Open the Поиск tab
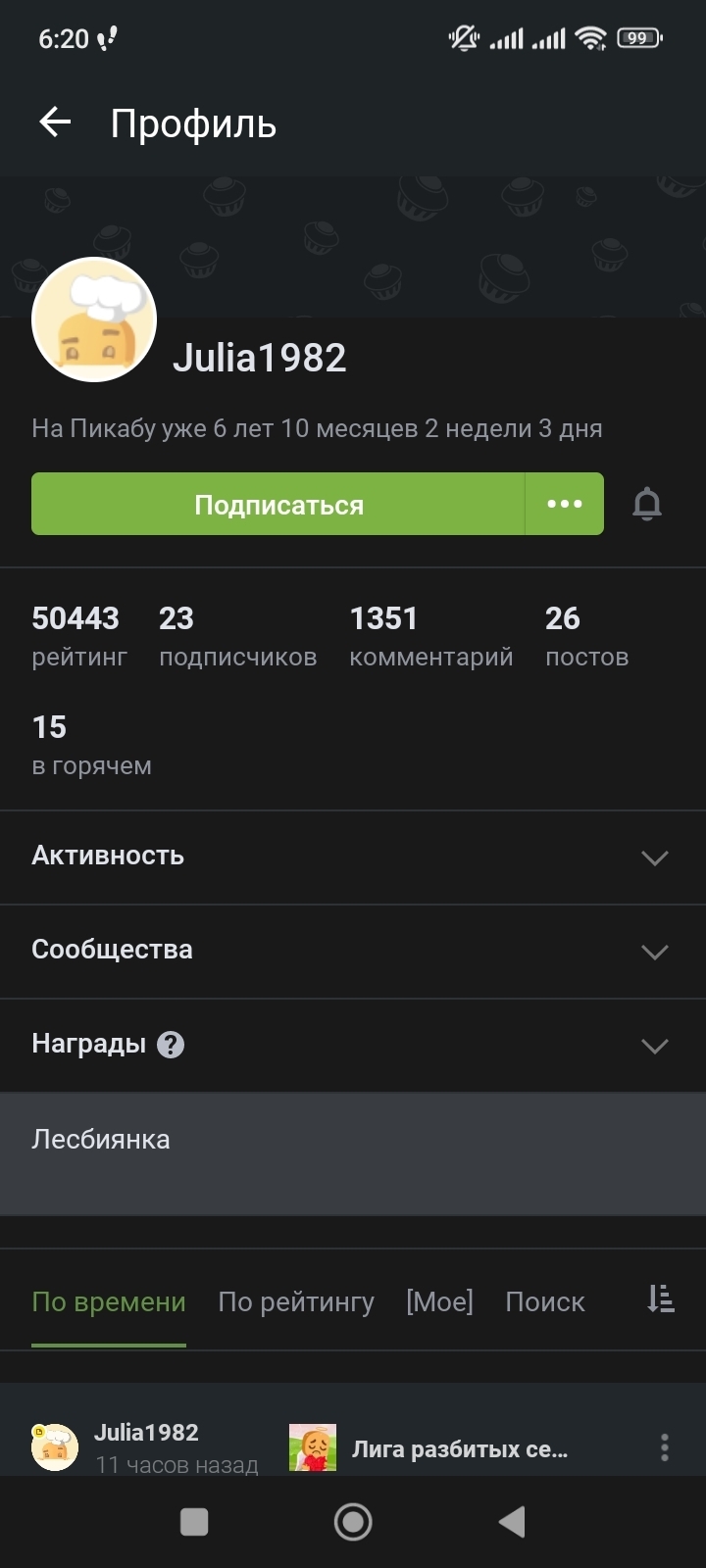The image size is (706, 1568). (544, 1301)
